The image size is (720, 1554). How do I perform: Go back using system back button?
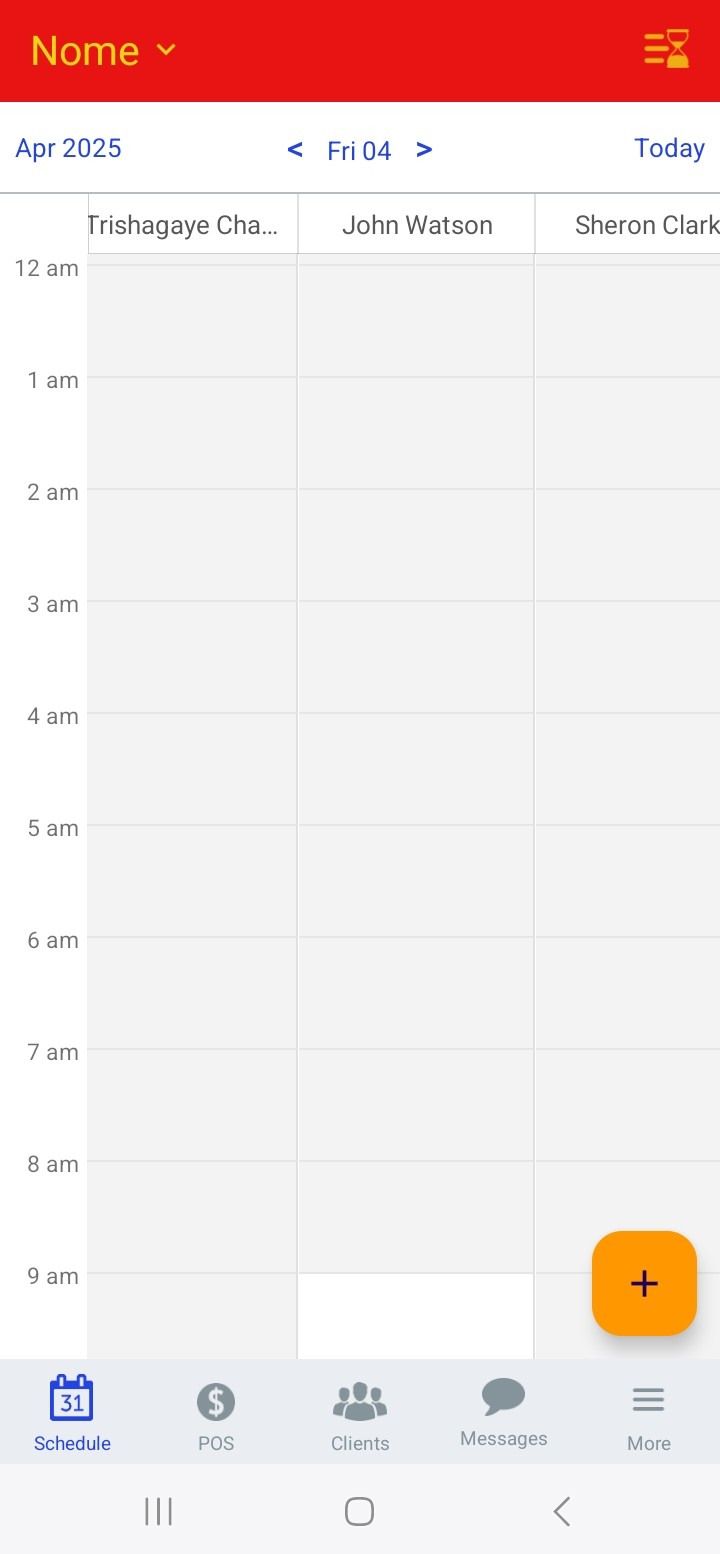pyautogui.click(x=562, y=1511)
